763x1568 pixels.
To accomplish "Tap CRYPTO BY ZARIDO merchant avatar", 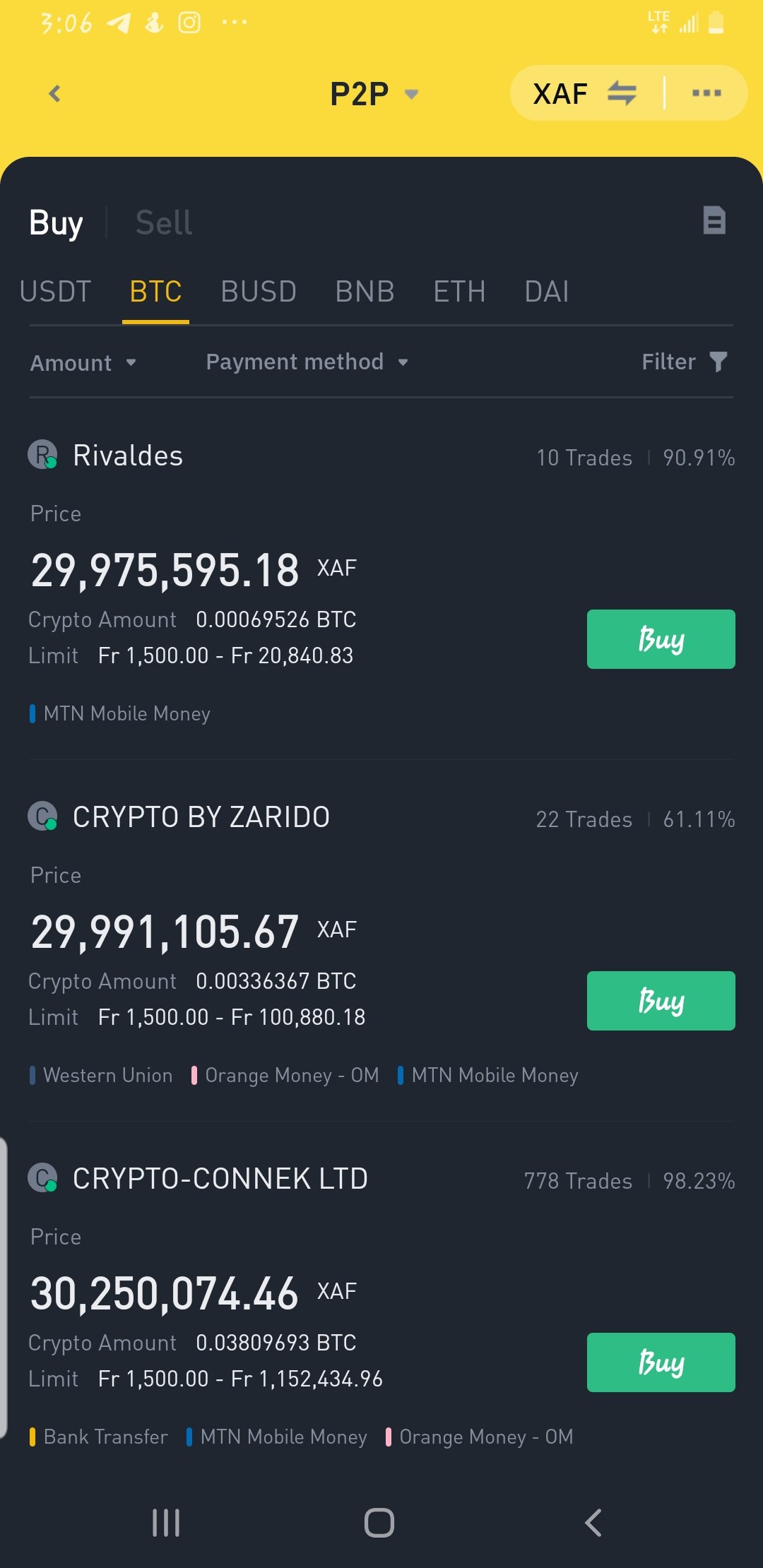I will [x=42, y=818].
